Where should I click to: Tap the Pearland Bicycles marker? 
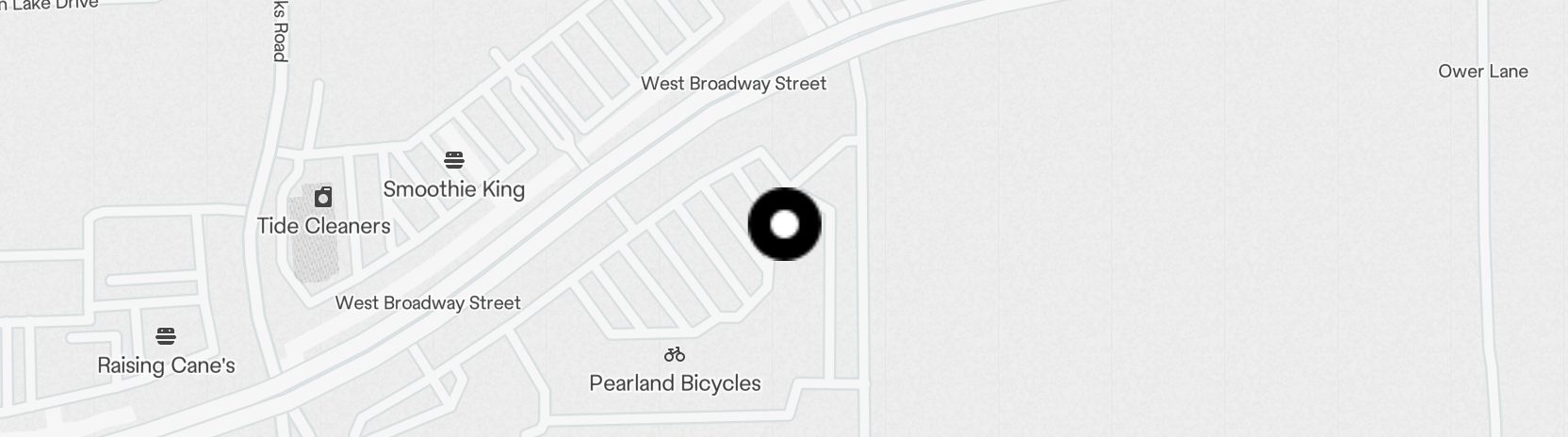675,355
